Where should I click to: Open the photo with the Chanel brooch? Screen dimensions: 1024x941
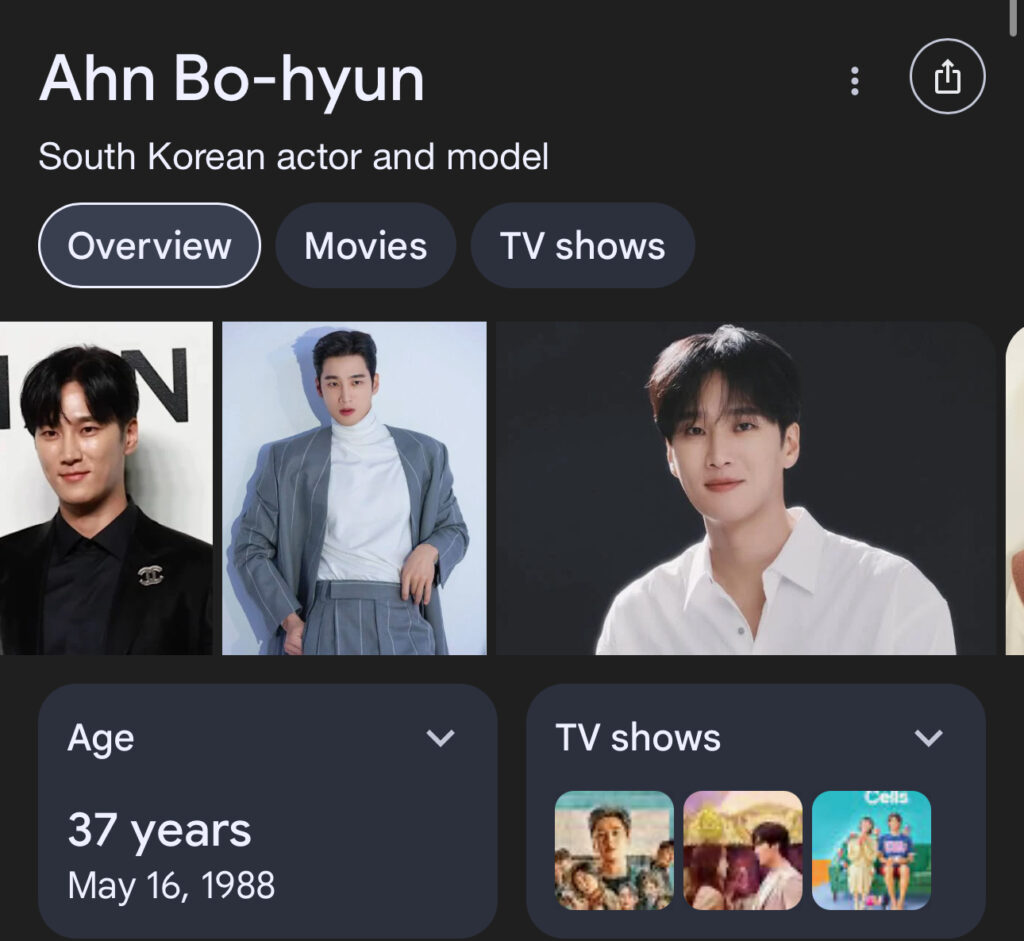click(106, 488)
